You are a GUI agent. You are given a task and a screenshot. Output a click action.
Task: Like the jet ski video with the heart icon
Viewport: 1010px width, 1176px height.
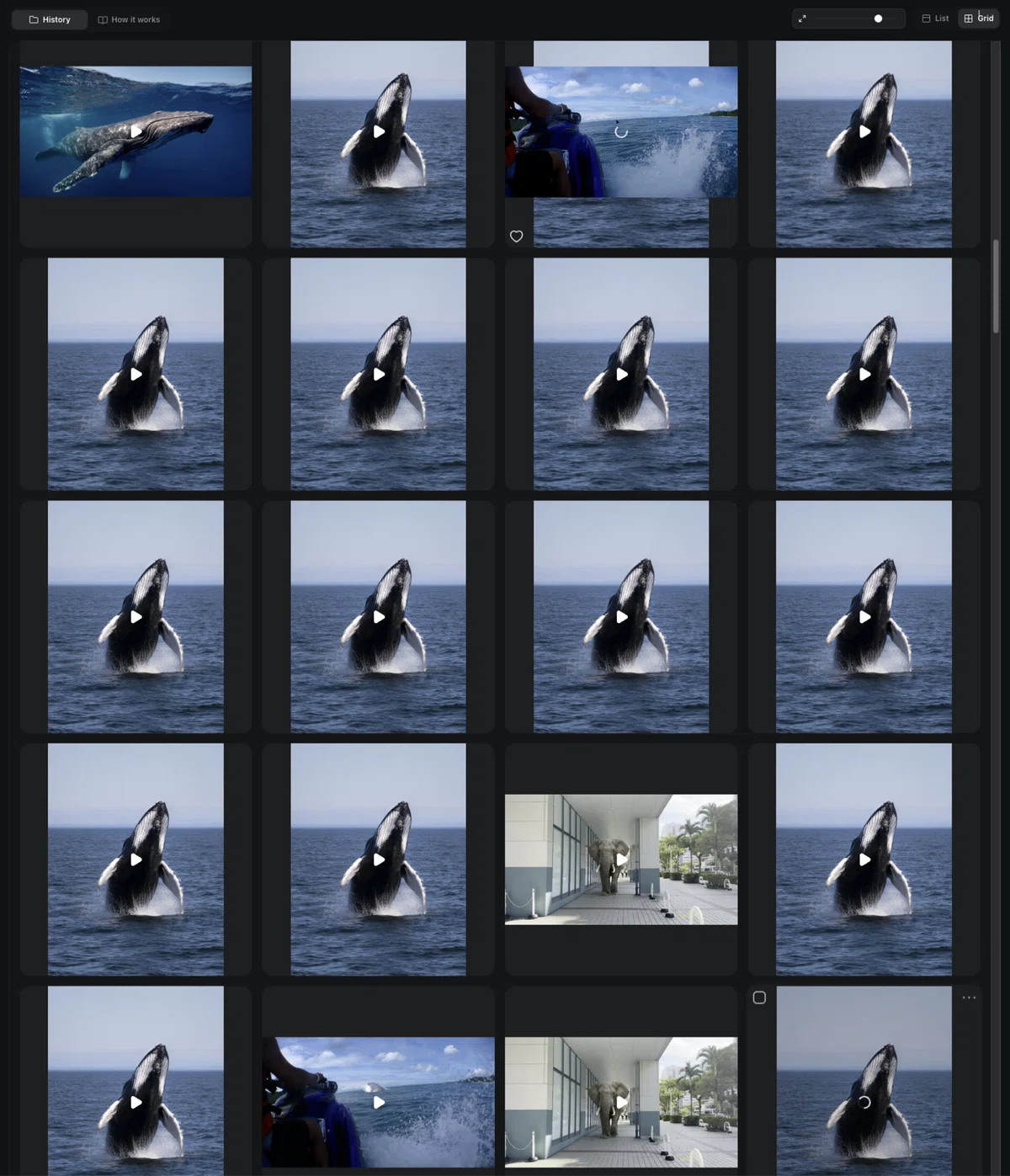tap(517, 237)
